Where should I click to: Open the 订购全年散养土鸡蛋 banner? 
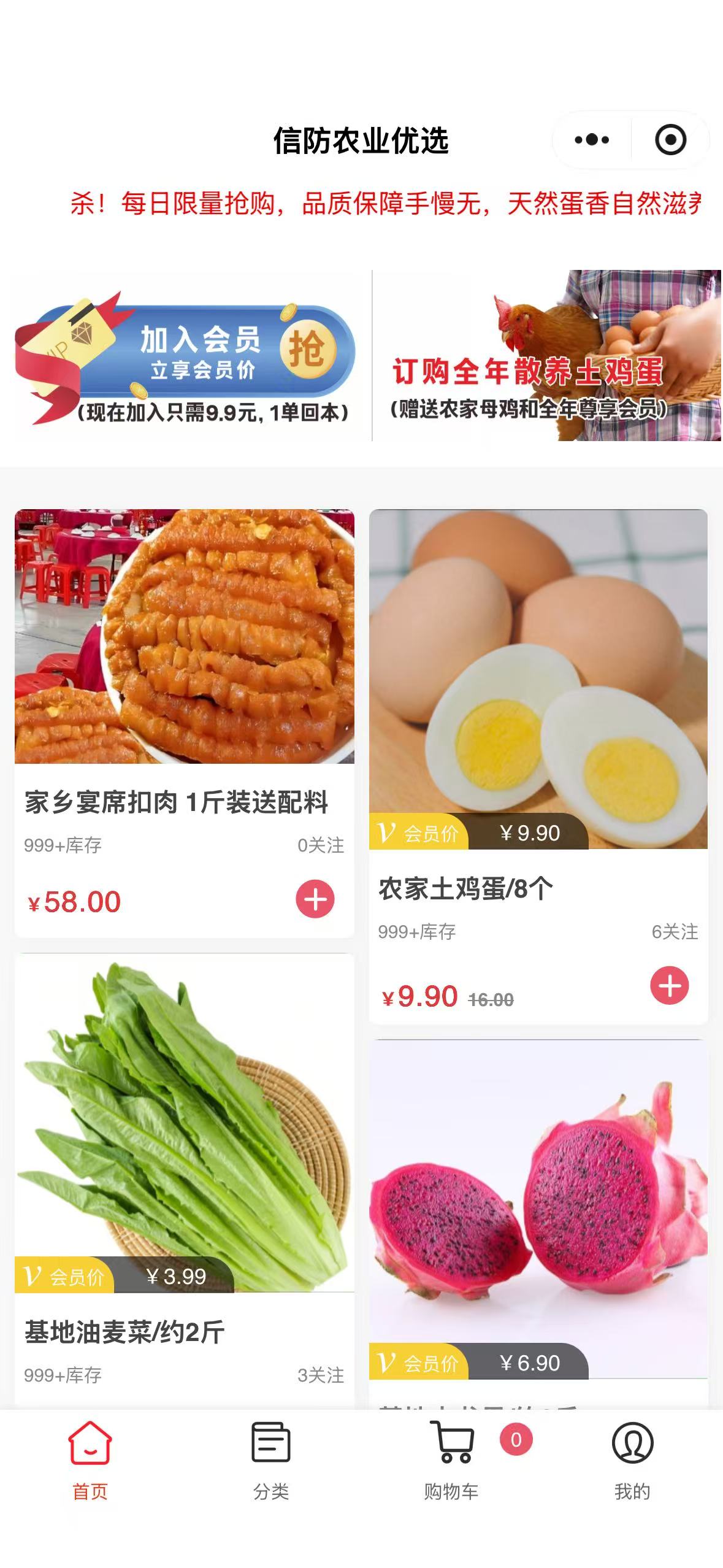[547, 356]
